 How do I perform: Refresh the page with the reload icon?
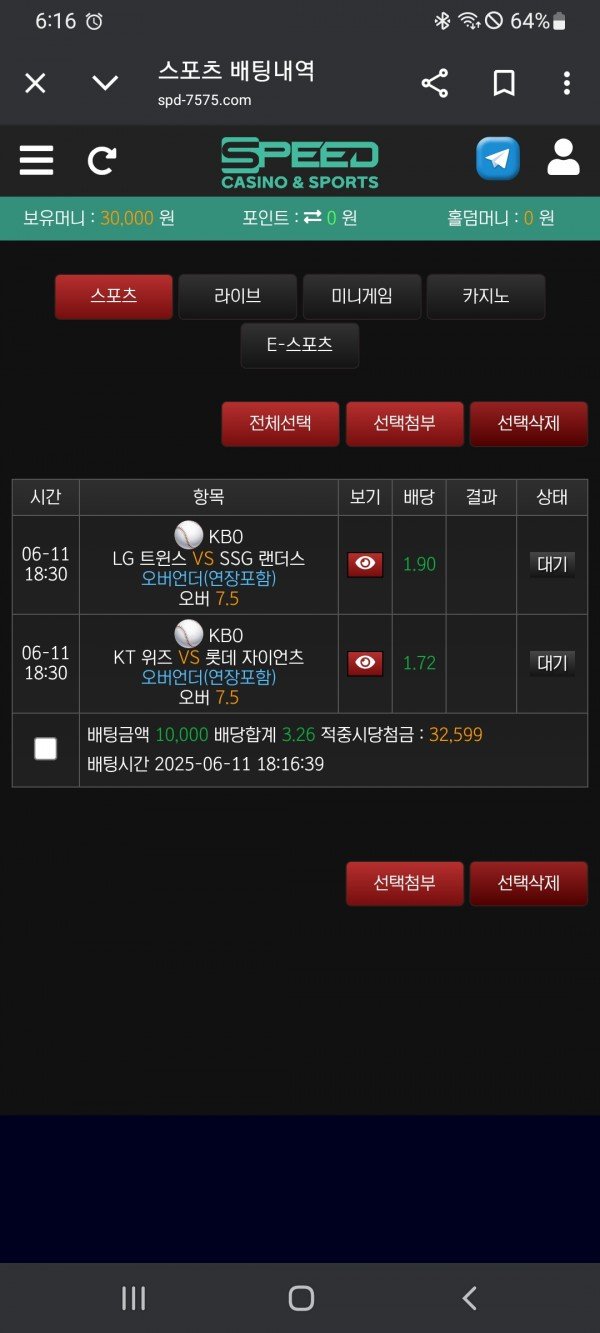tap(102, 160)
